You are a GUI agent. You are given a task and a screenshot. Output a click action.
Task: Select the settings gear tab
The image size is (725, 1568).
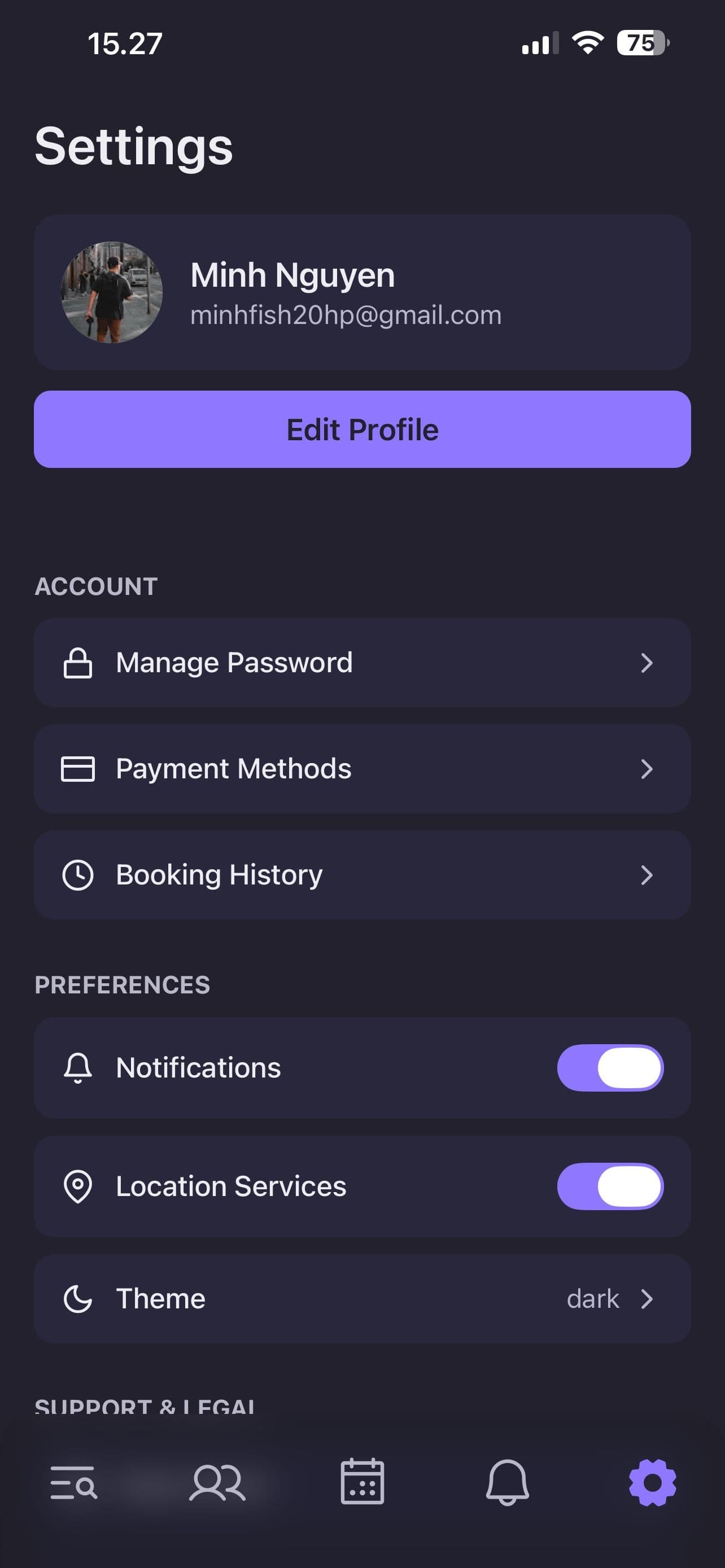[x=652, y=1482]
